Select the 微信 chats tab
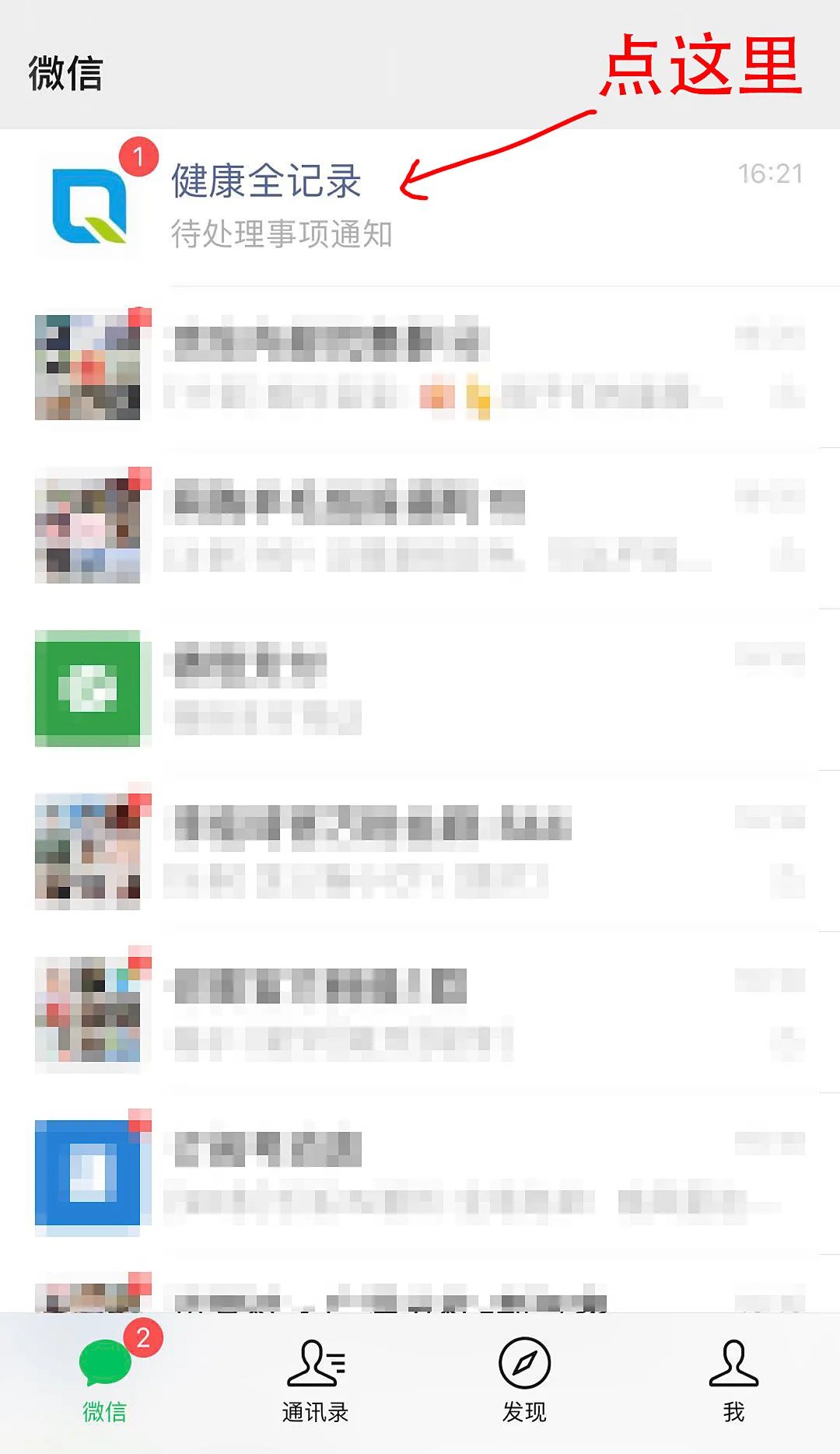Image resolution: width=840 pixels, height=1454 pixels. (x=105, y=1381)
